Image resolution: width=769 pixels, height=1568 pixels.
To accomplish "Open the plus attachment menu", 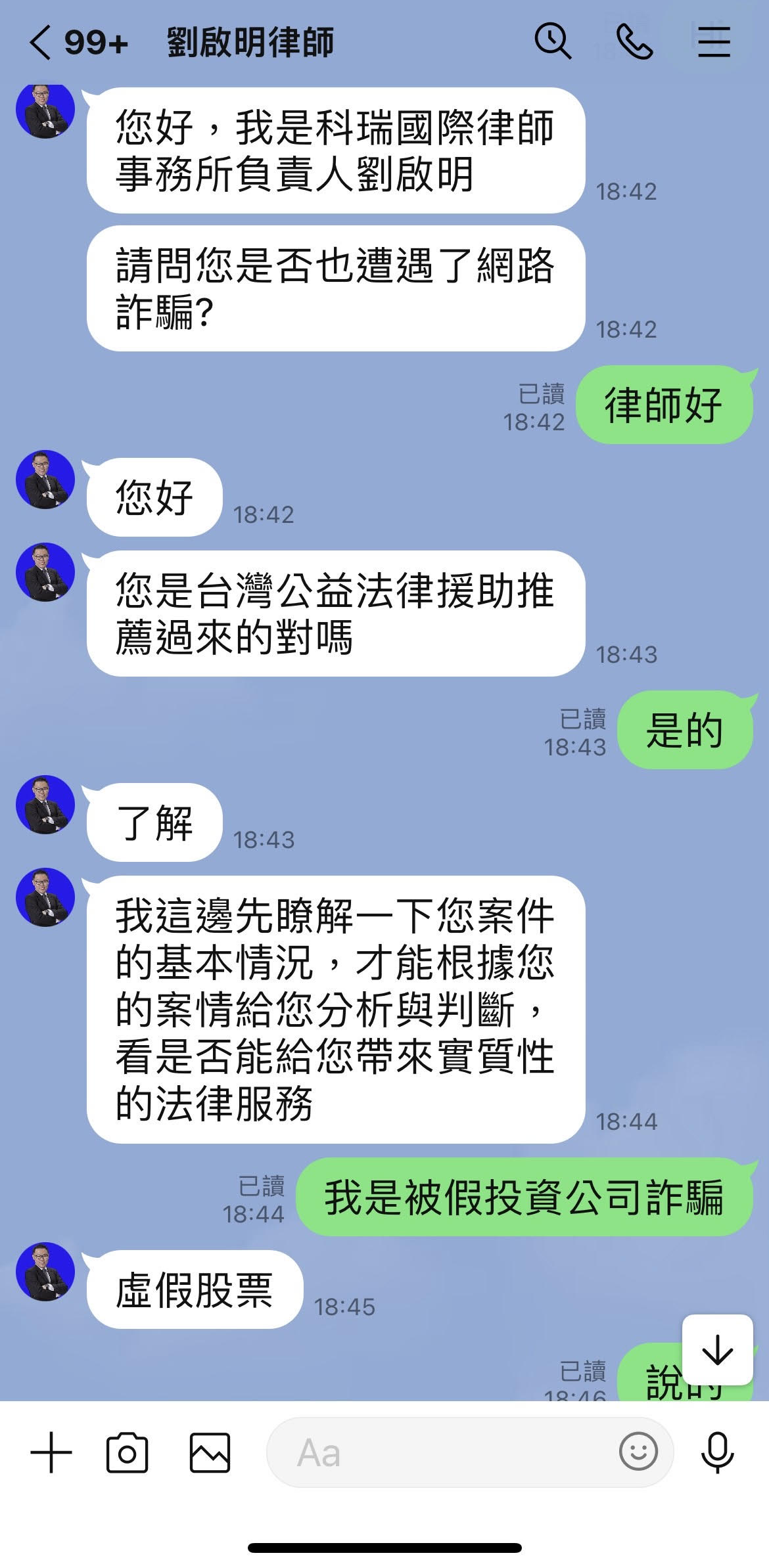I will click(51, 1452).
